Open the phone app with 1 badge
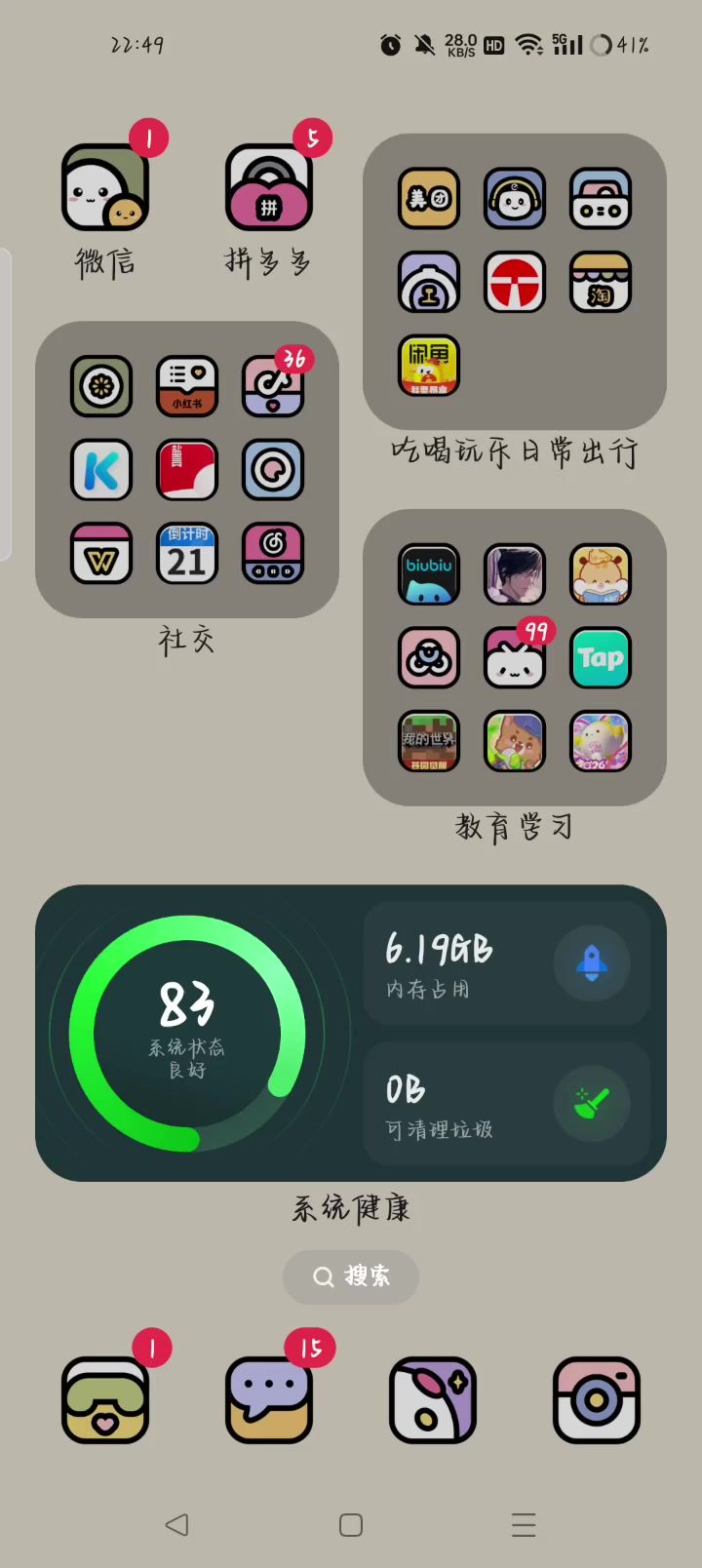The image size is (702, 1568). pyautogui.click(x=105, y=1399)
